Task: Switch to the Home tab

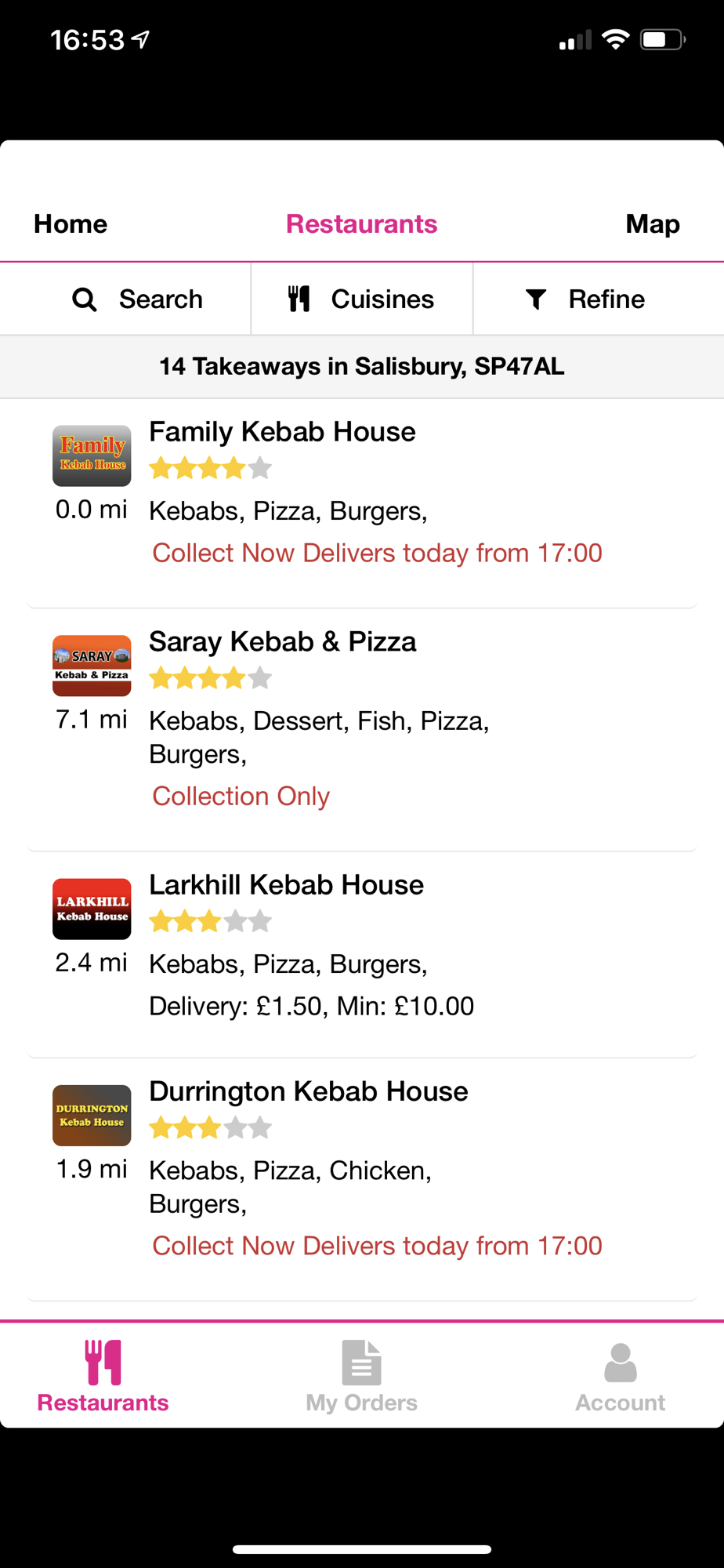Action: pyautogui.click(x=71, y=224)
